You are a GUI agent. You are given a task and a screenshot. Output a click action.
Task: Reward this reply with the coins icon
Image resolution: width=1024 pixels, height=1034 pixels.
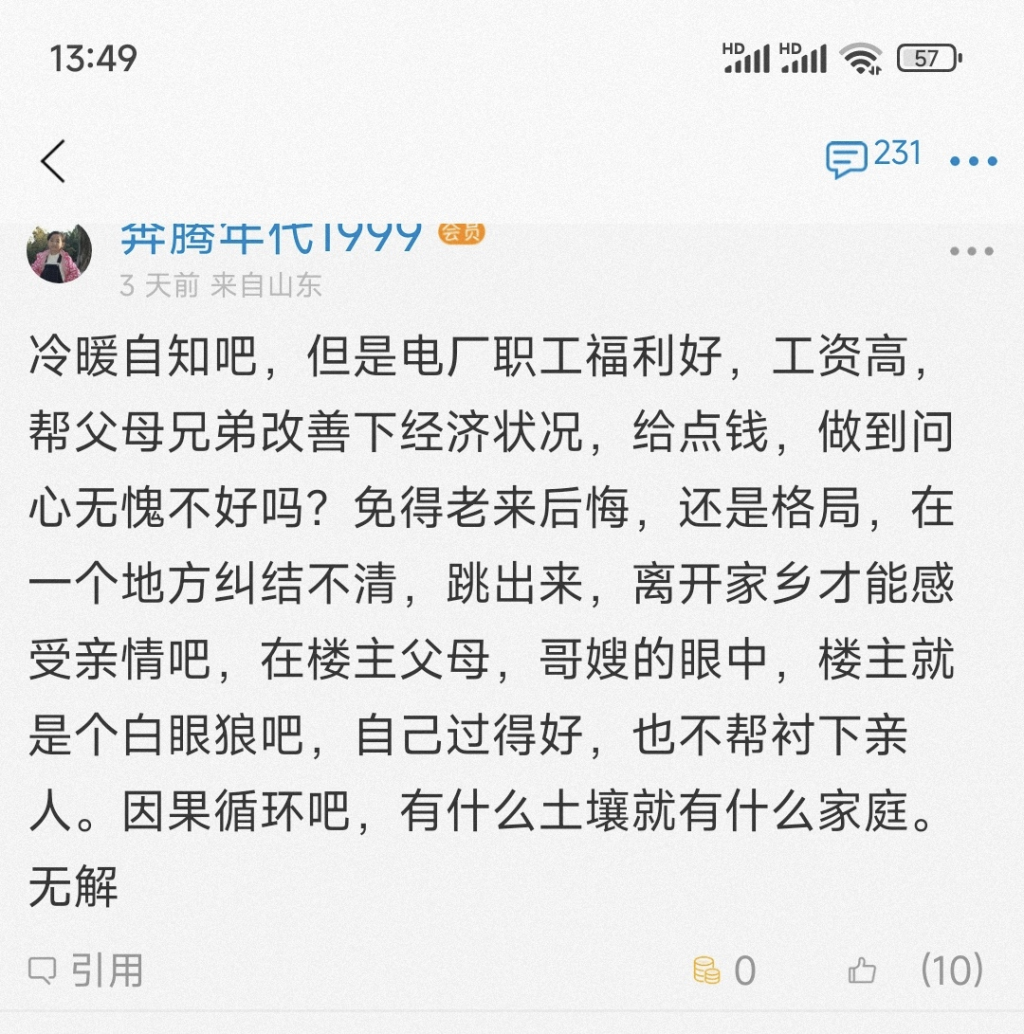tap(707, 971)
